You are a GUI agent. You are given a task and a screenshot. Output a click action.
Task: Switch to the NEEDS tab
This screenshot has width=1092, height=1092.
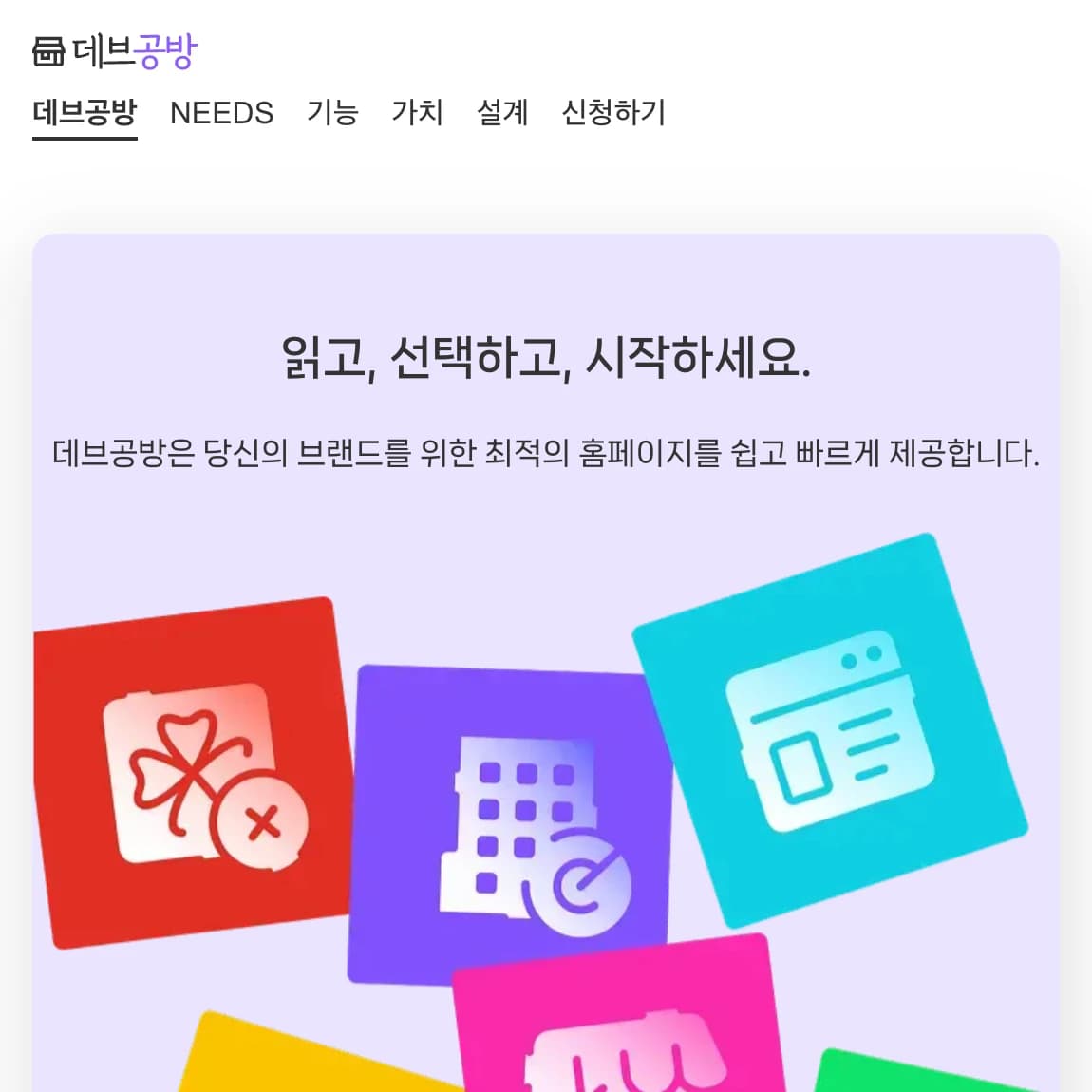point(221,113)
